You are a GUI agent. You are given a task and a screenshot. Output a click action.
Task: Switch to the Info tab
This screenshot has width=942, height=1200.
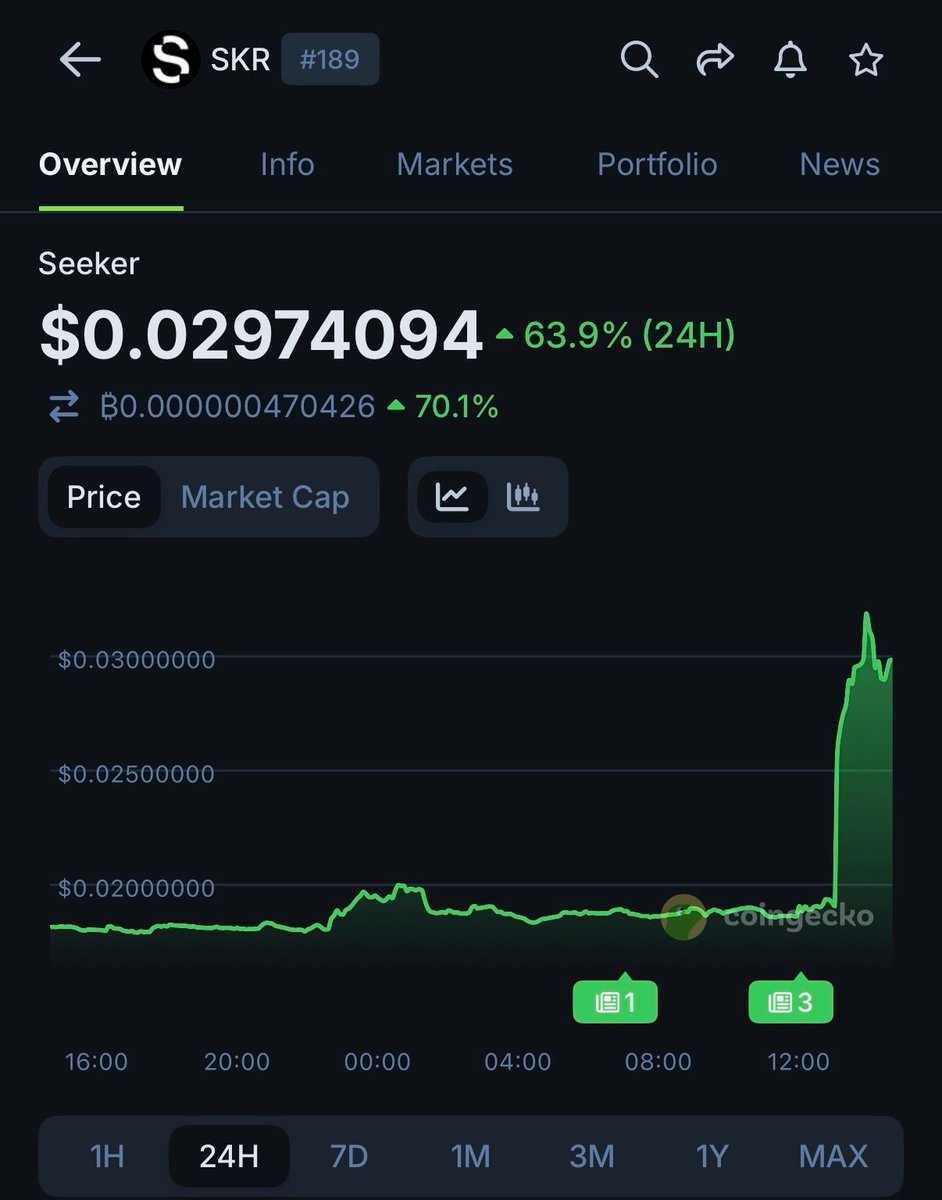[287, 164]
